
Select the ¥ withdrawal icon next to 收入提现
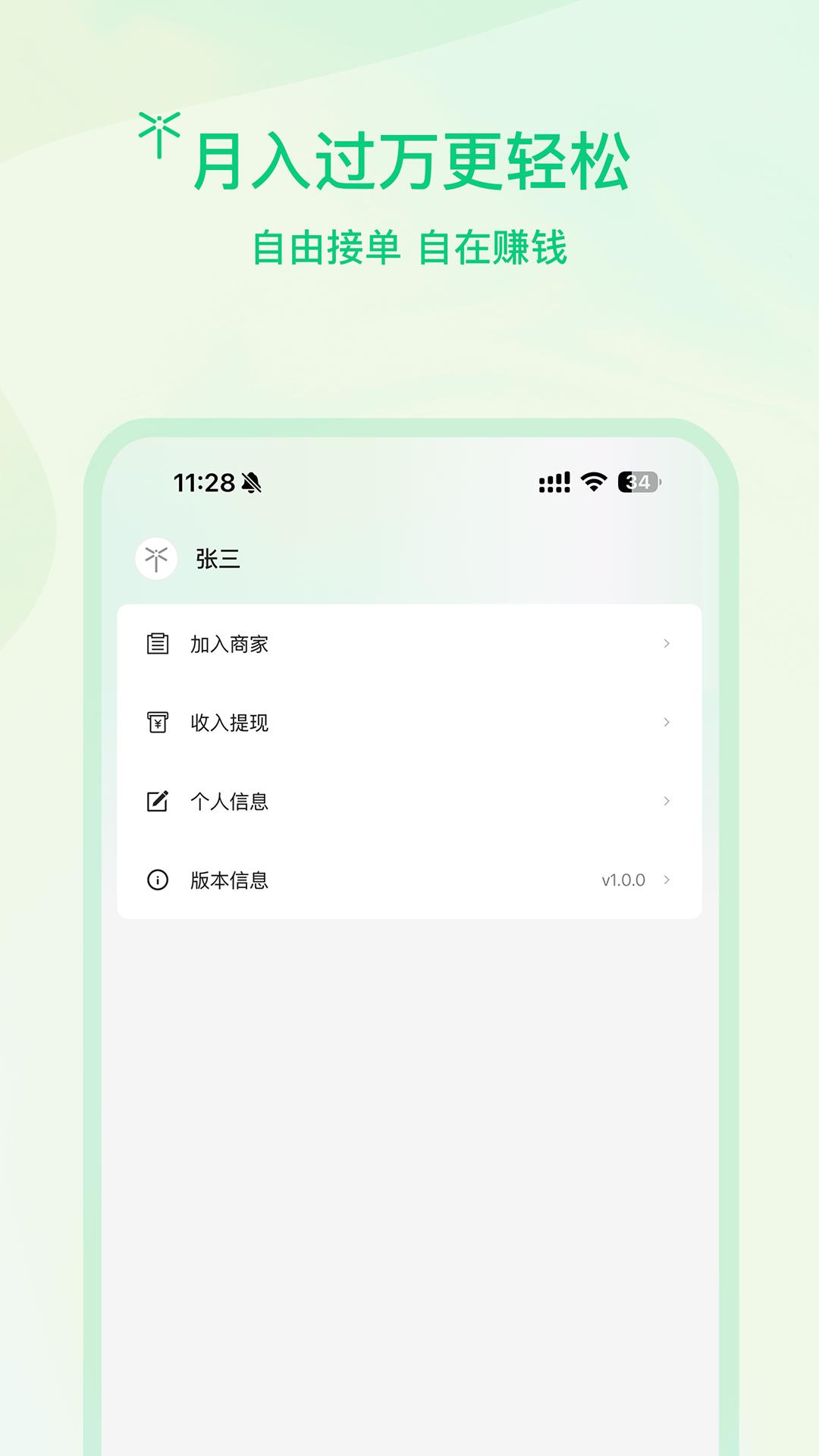click(x=157, y=723)
